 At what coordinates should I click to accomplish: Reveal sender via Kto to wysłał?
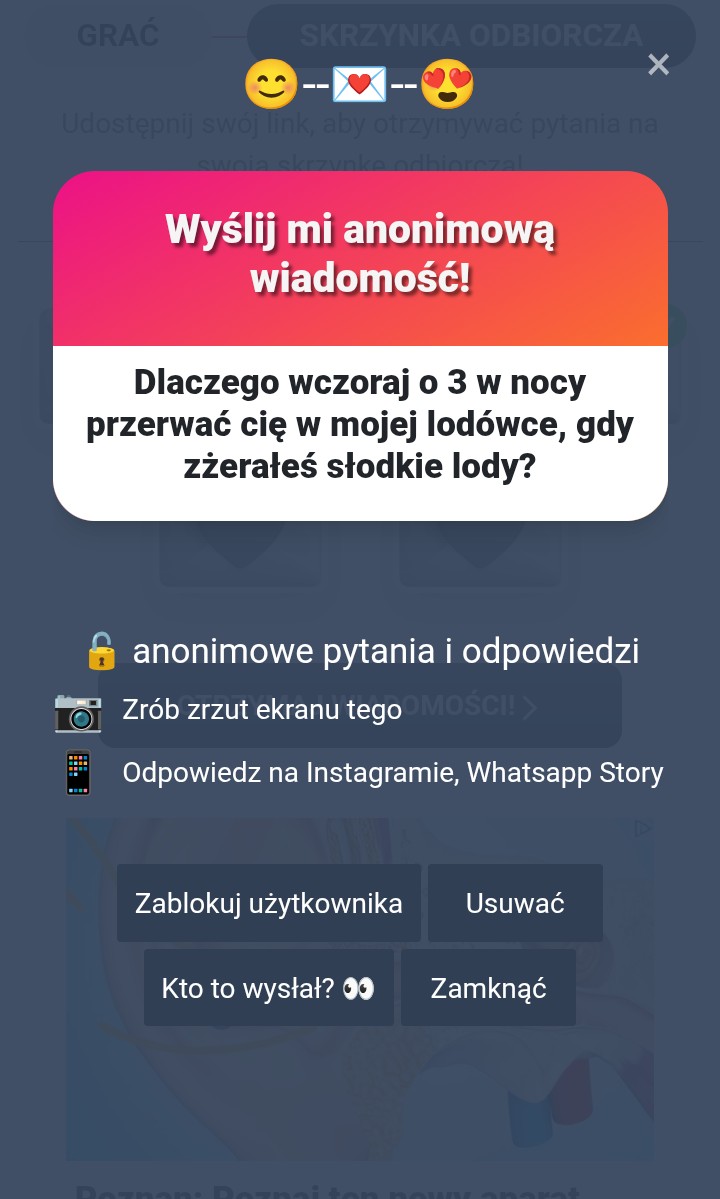[268, 988]
